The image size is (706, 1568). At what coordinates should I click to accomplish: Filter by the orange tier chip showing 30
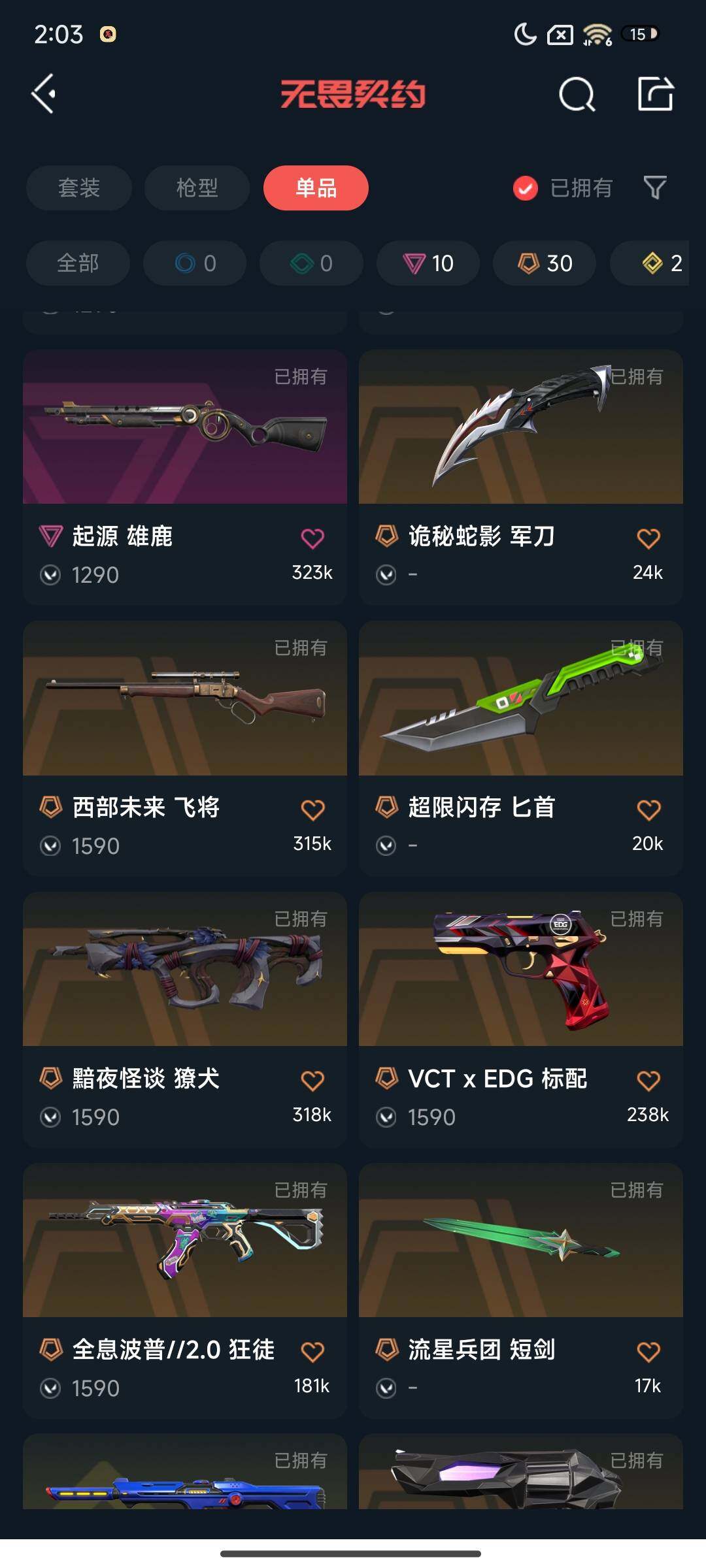545,263
